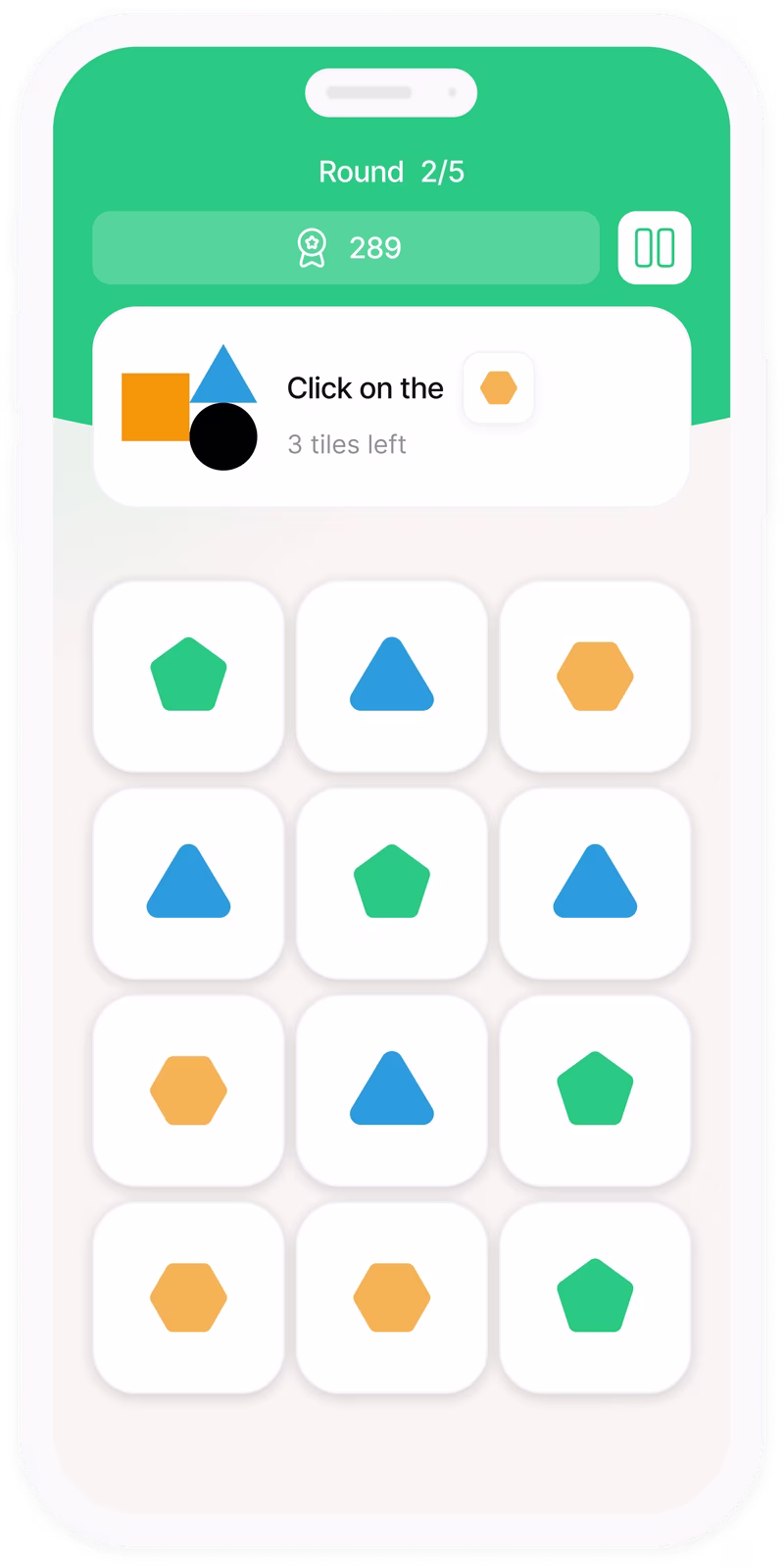
Task: Tap the blue triangle tile in the third row
Action: (x=392, y=1089)
